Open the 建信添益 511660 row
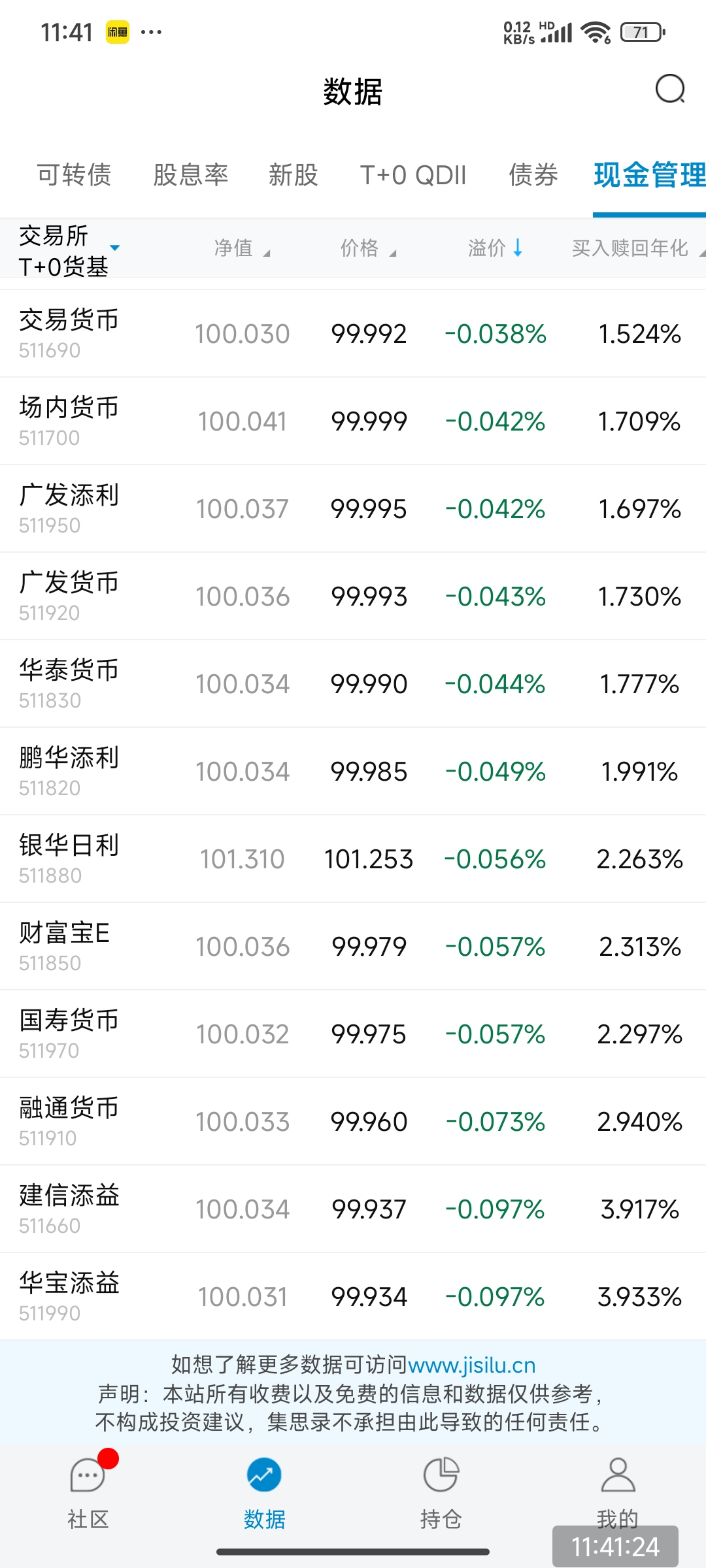This screenshot has height=1568, width=706. (x=353, y=1209)
